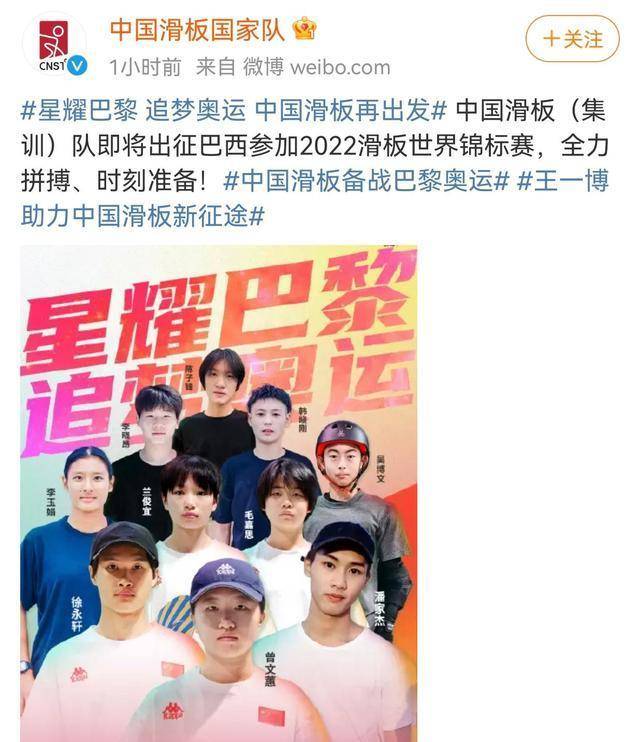Follow 中国滑板国家队 with the 关注 button
The height and width of the screenshot is (742, 640).
pyautogui.click(x=573, y=39)
